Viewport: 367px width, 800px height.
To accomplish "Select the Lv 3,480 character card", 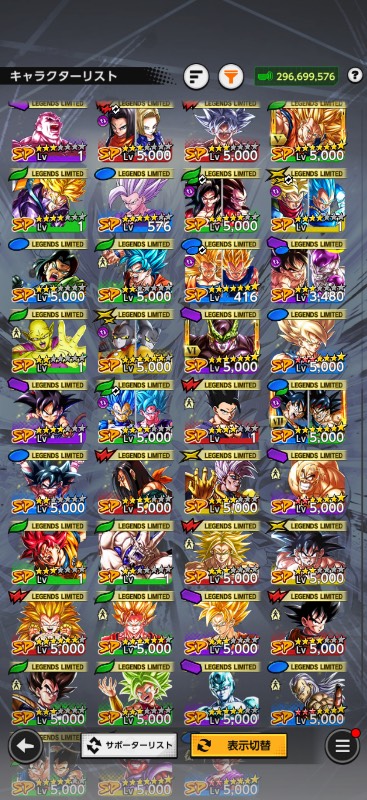I will tap(307, 271).
